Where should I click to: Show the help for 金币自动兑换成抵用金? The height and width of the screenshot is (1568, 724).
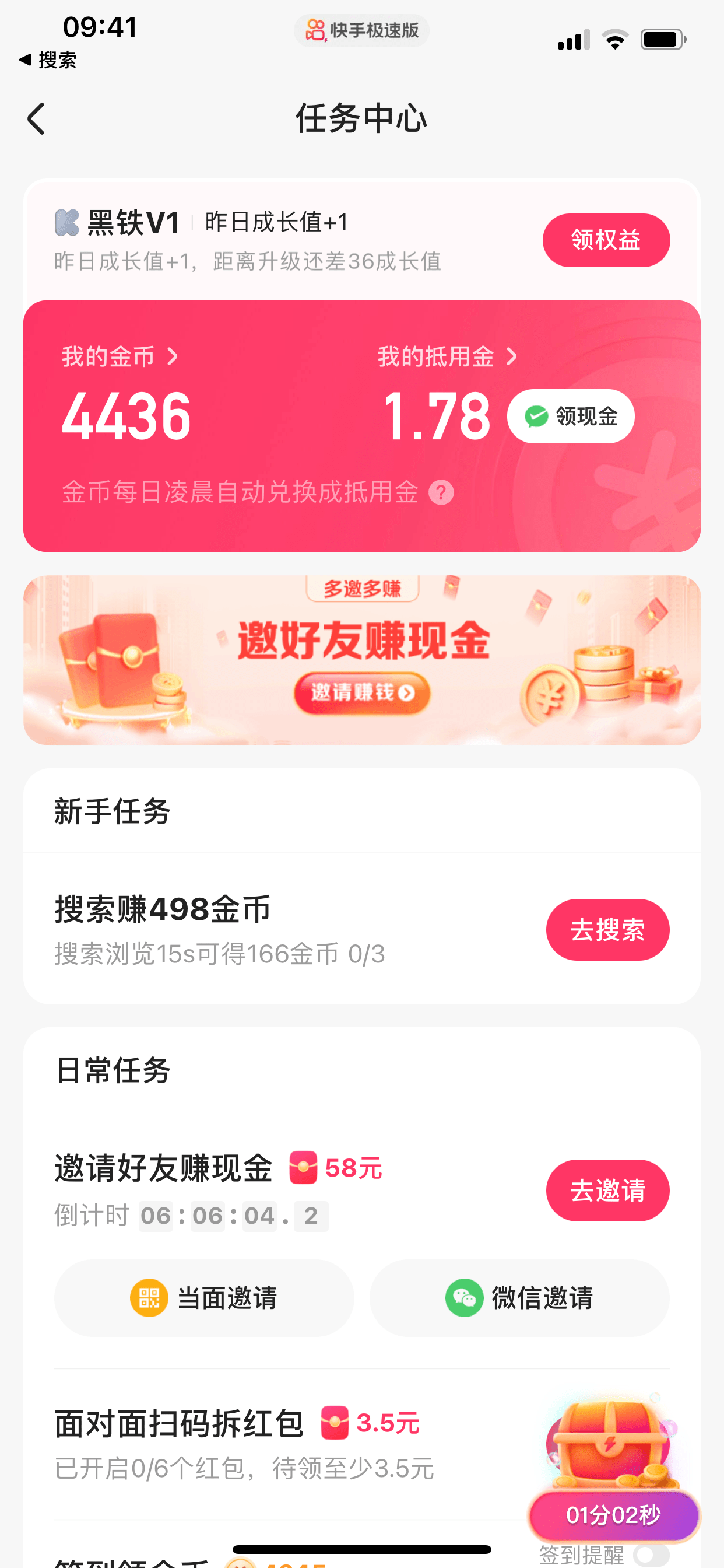441,492
